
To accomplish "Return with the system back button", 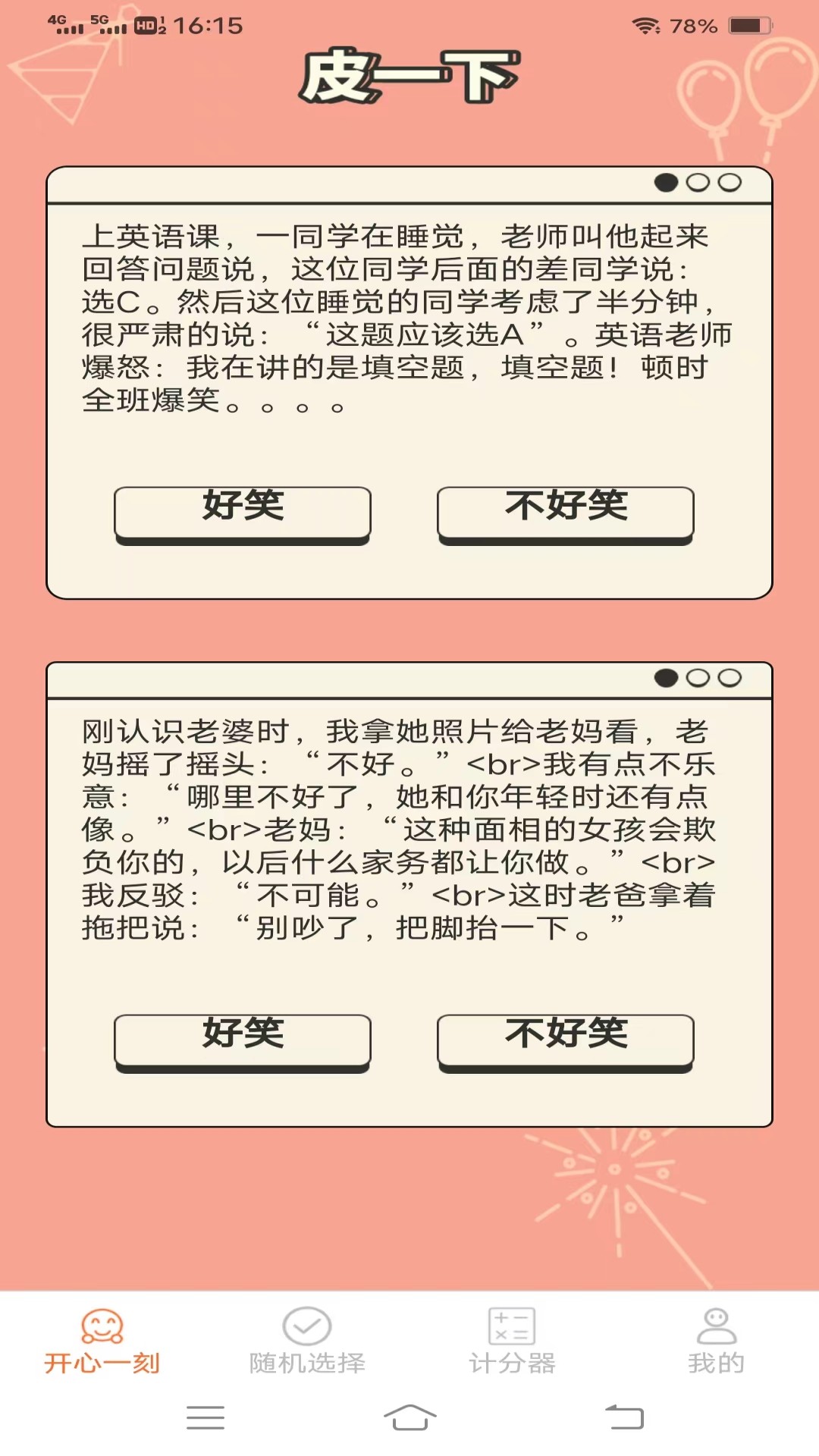I will (624, 1417).
